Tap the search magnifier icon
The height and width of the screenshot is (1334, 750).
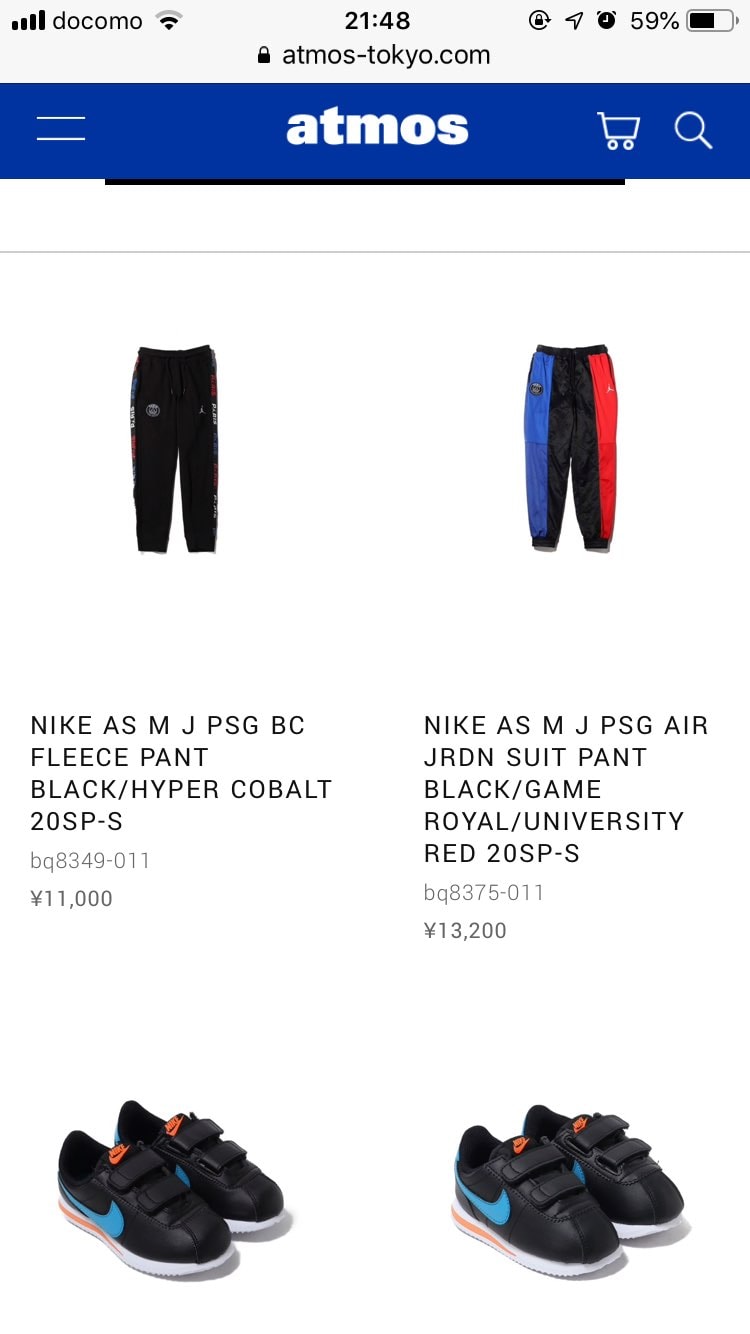(x=693, y=131)
